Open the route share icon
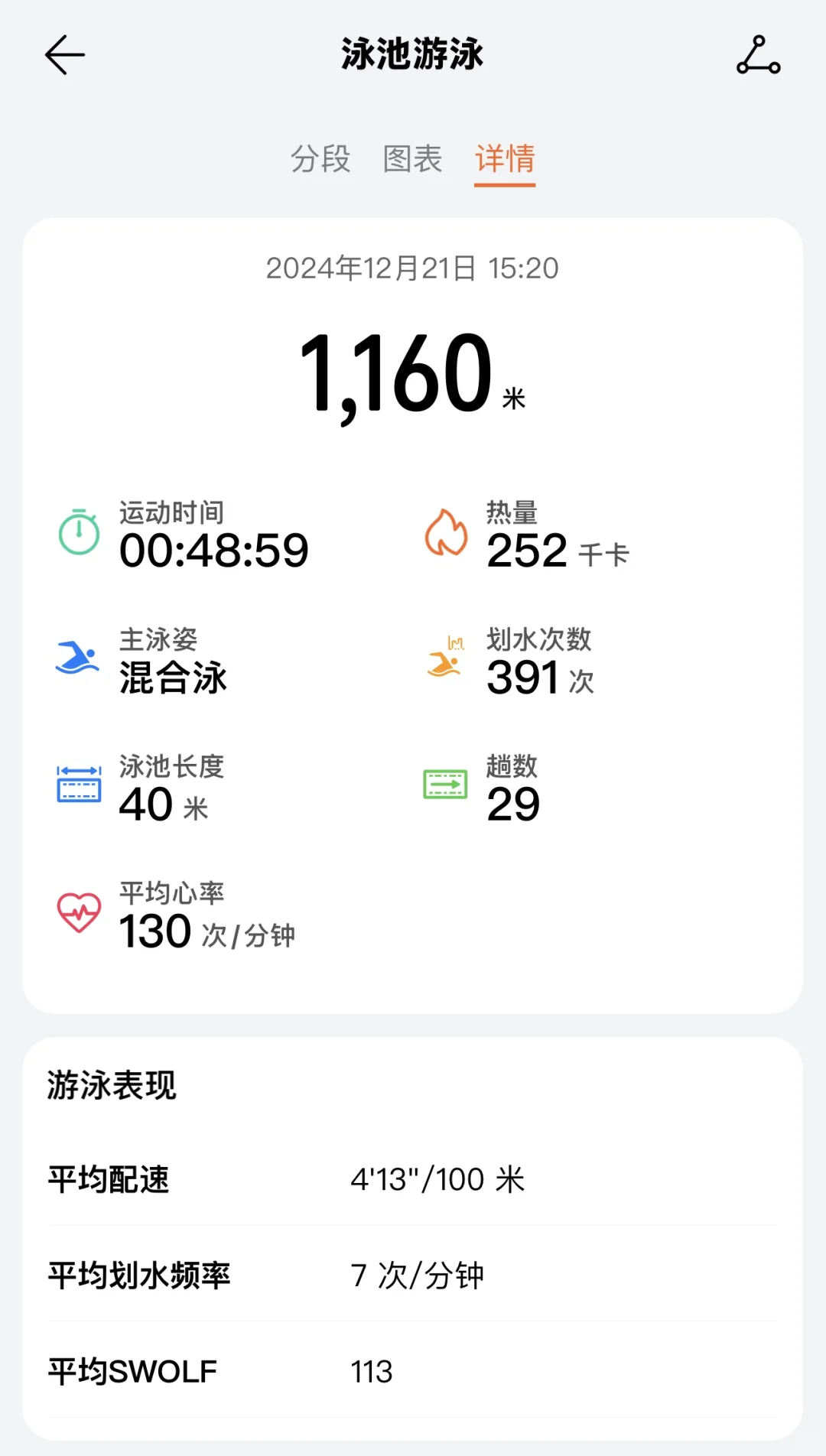Image resolution: width=826 pixels, height=1456 pixels. click(758, 55)
